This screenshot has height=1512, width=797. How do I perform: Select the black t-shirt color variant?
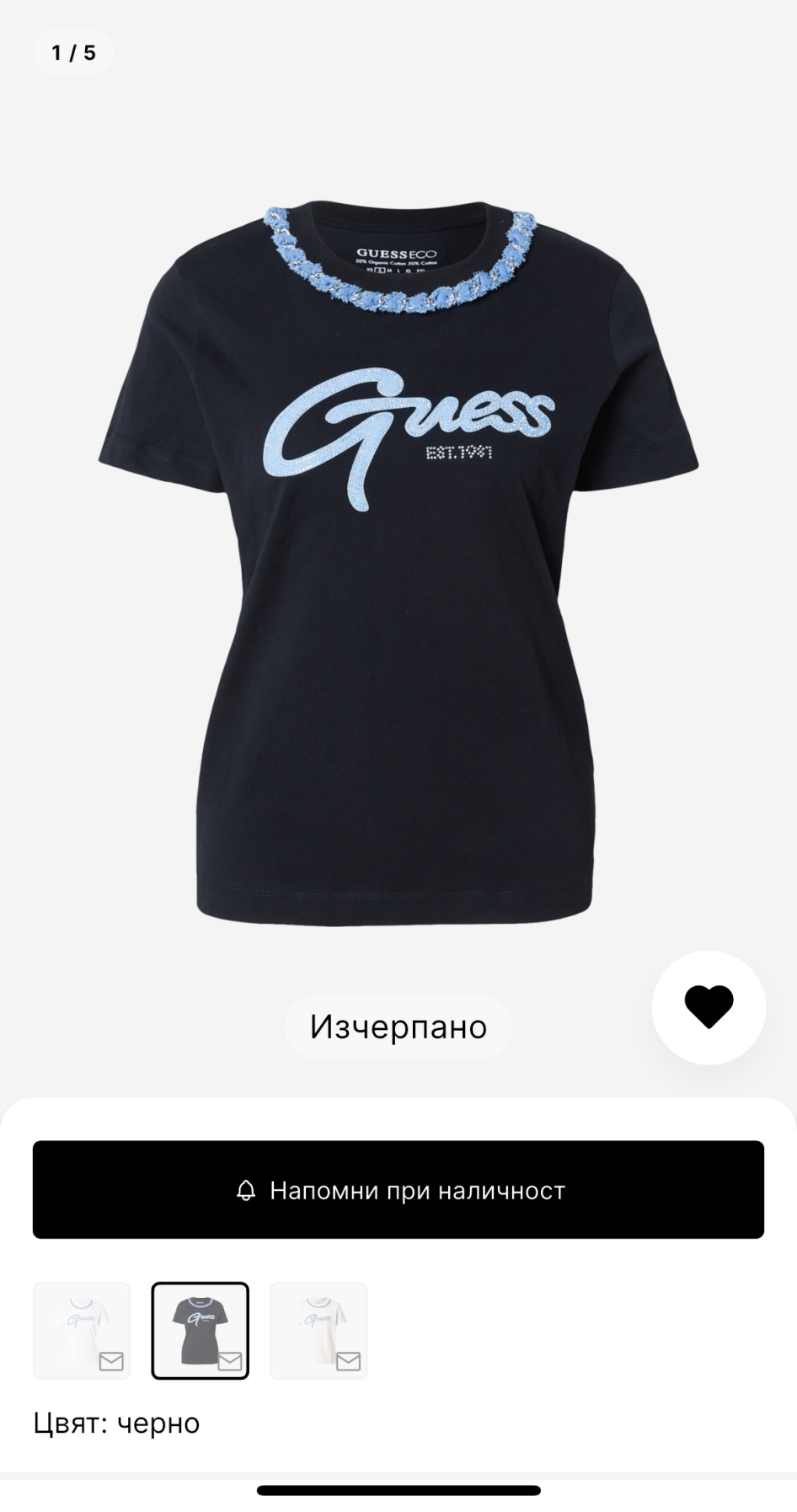201,1331
